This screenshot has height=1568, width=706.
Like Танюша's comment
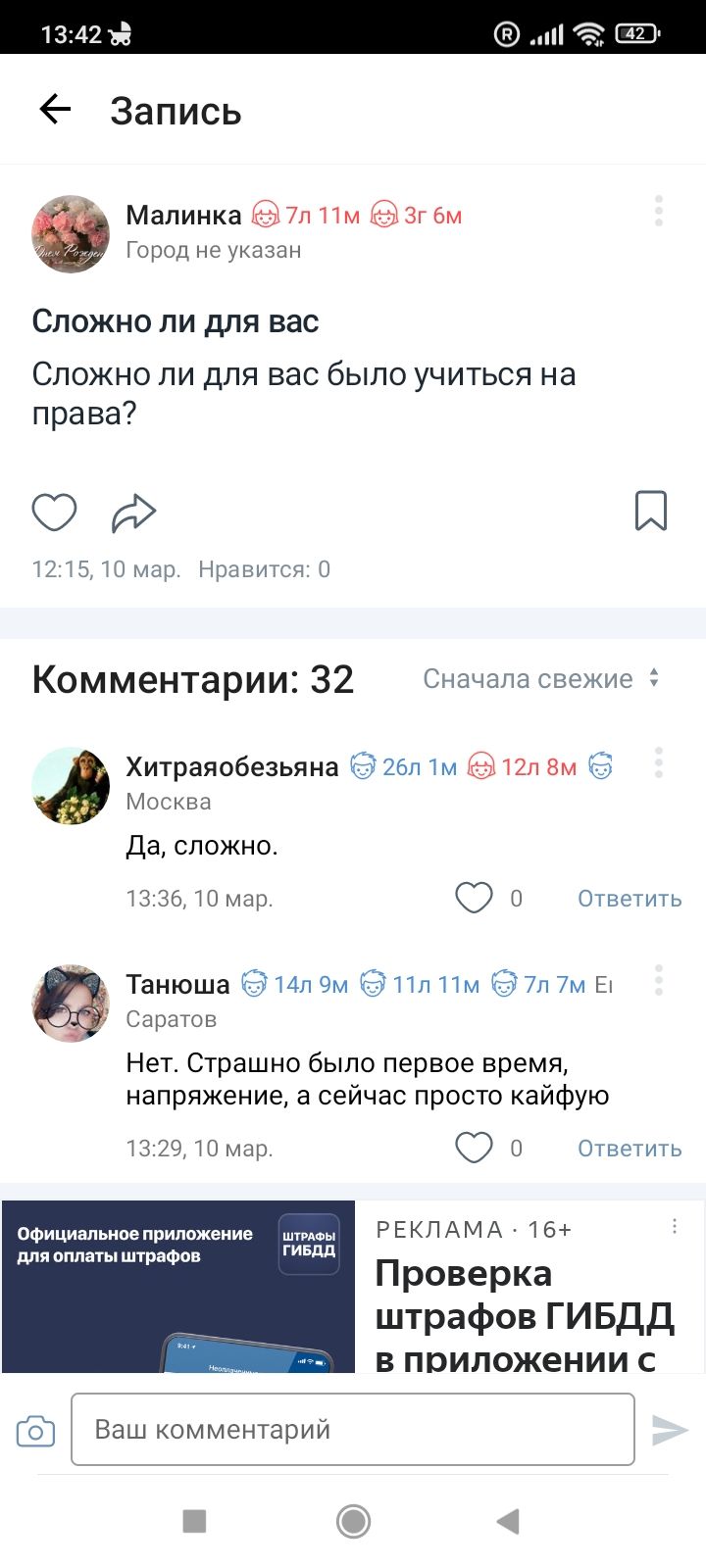pos(475,1148)
